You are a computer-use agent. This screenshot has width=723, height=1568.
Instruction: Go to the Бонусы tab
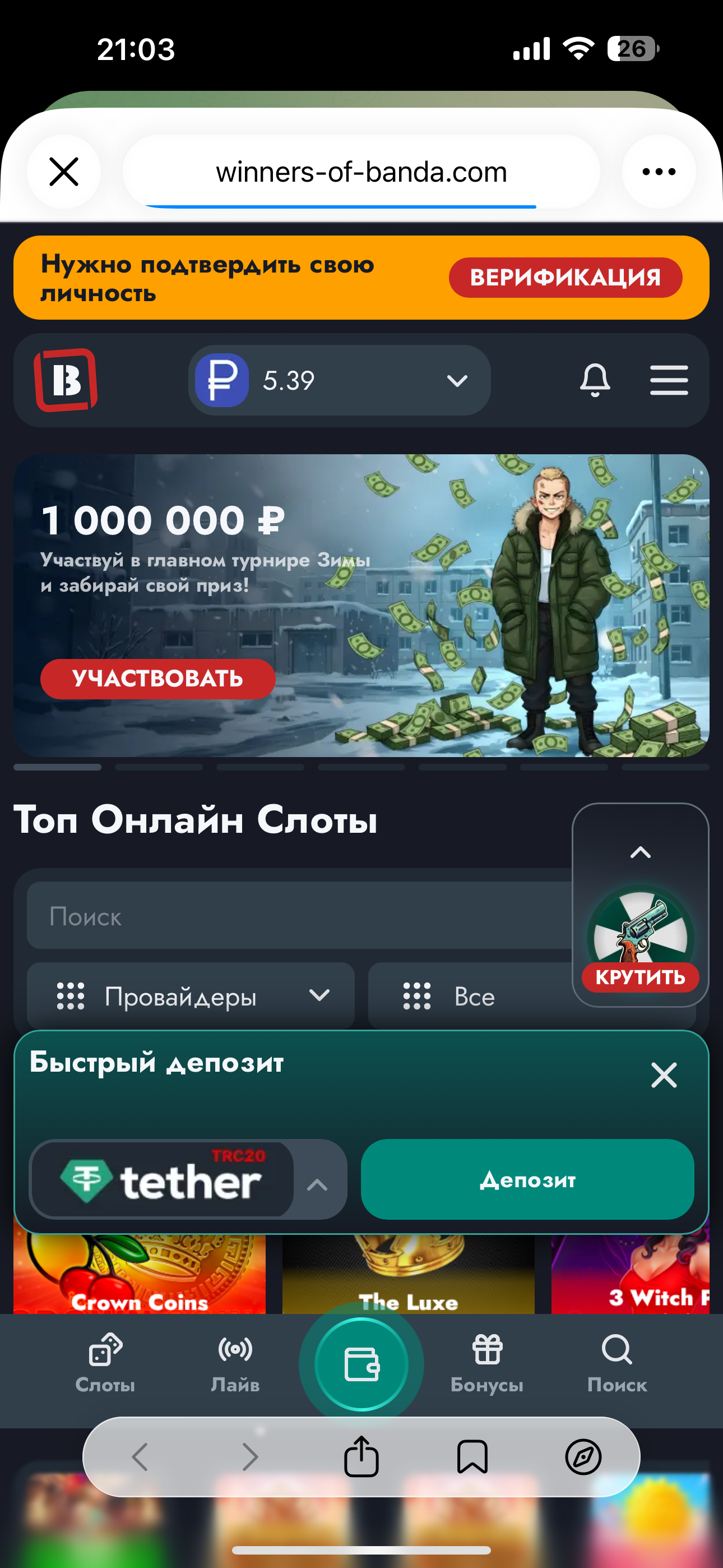tap(487, 1362)
